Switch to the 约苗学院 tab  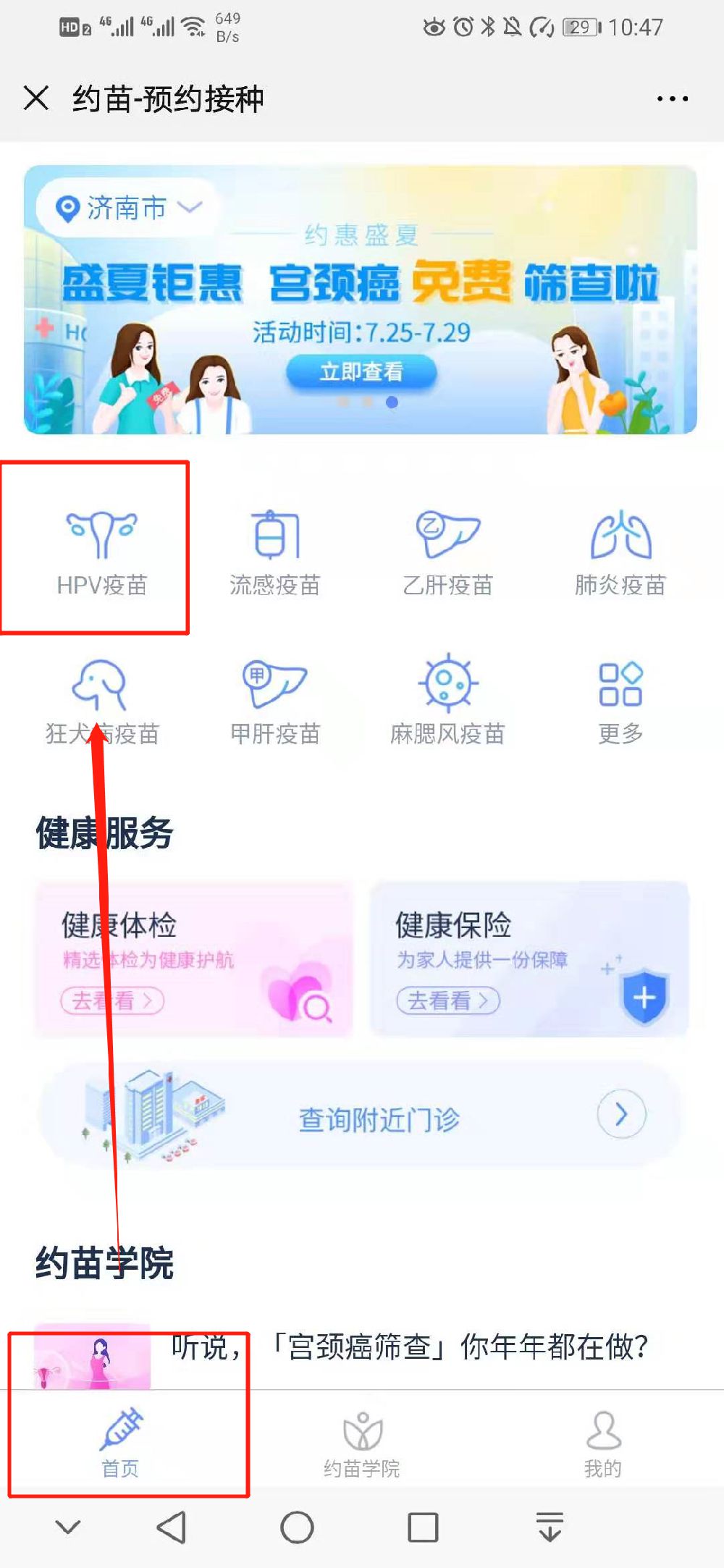point(362,1442)
